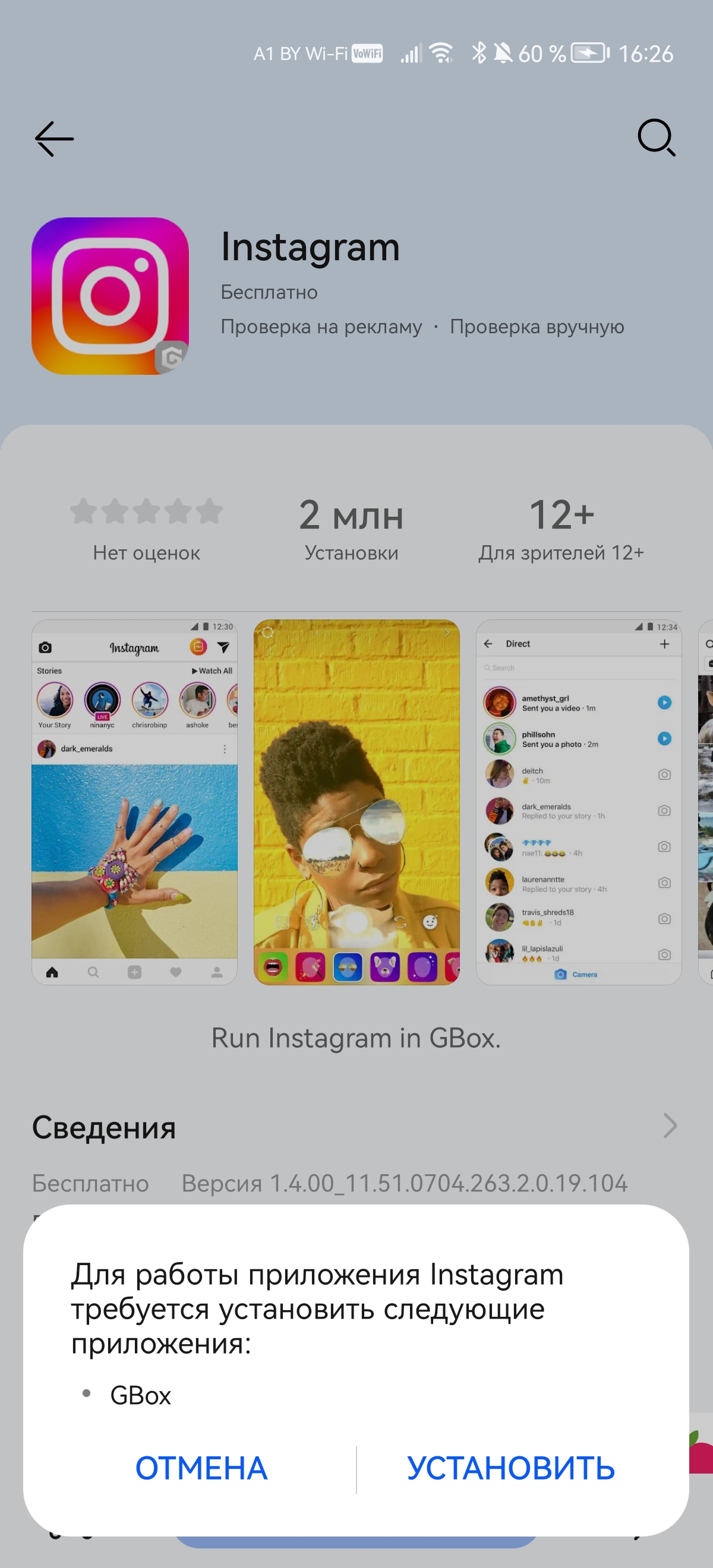The image size is (713, 1568).
Task: Expand the Сведения details section
Action: (668, 1126)
